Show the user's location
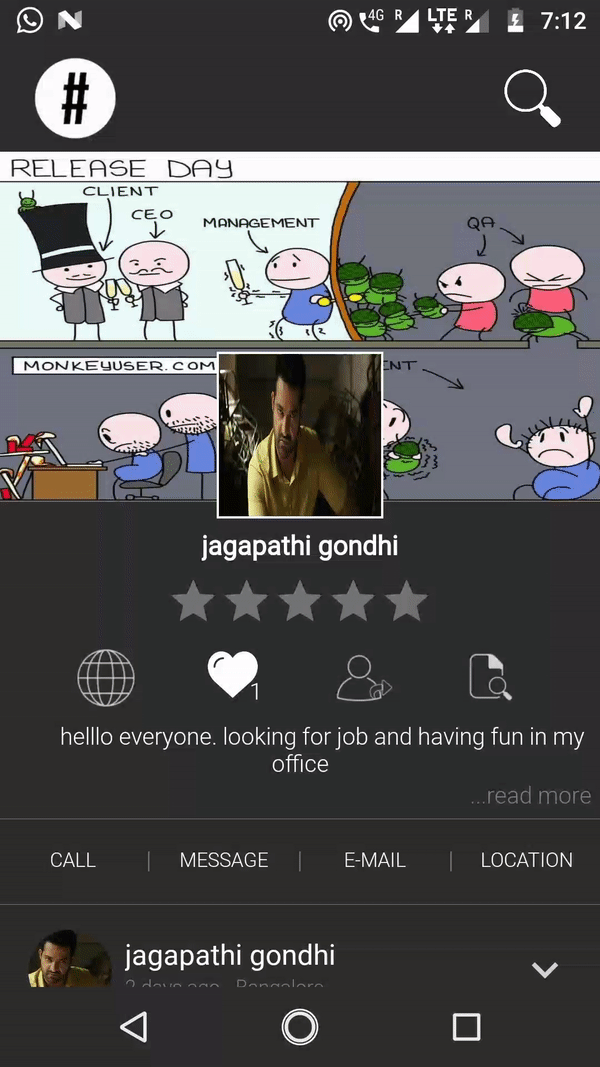 point(526,860)
